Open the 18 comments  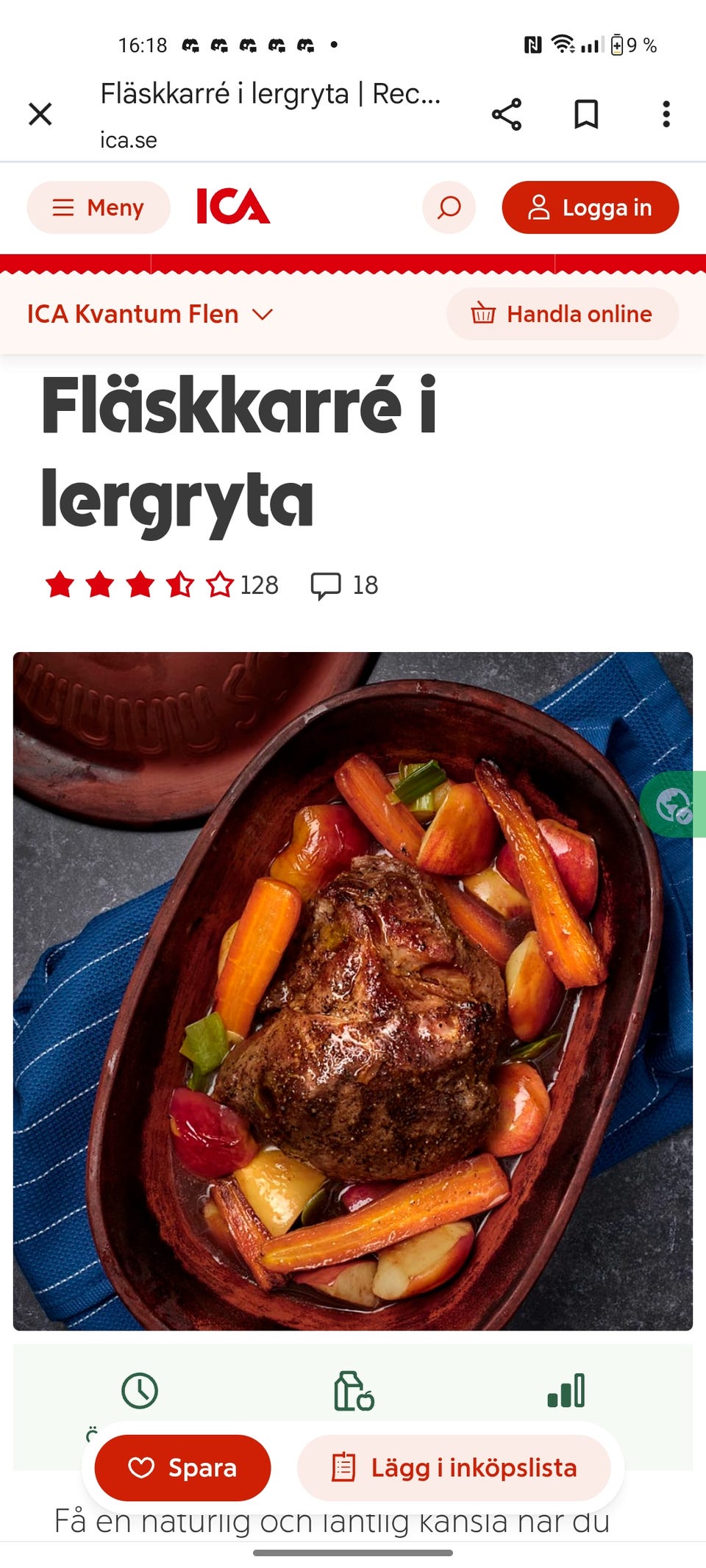click(x=344, y=585)
